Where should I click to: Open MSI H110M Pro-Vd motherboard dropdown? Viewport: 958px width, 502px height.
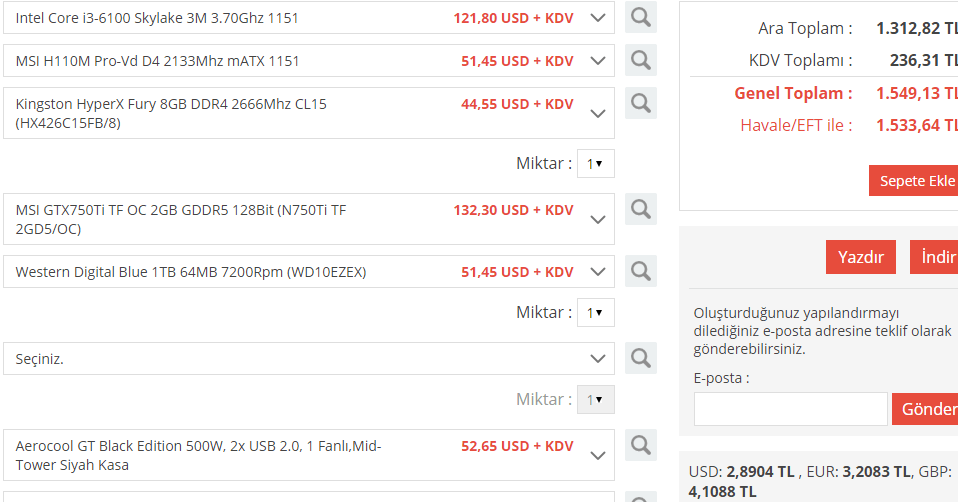pyautogui.click(x=598, y=61)
